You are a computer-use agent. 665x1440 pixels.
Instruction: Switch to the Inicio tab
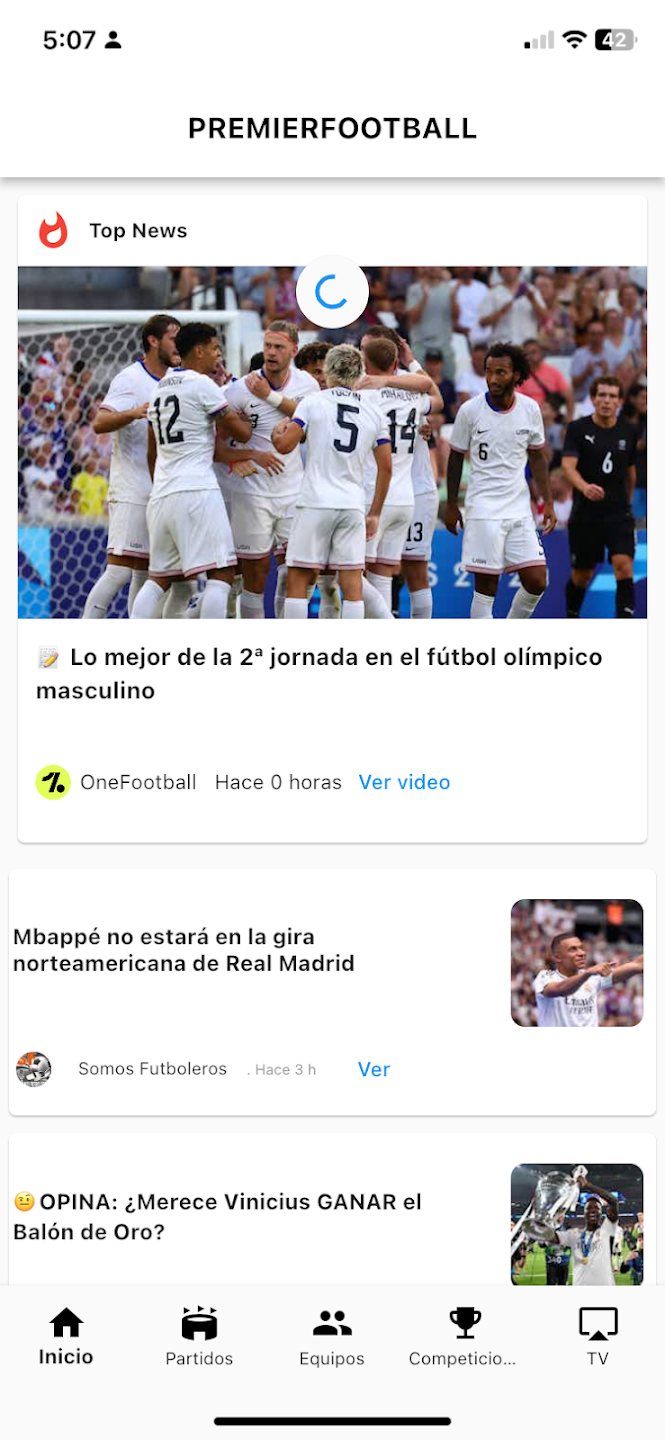coord(66,1336)
